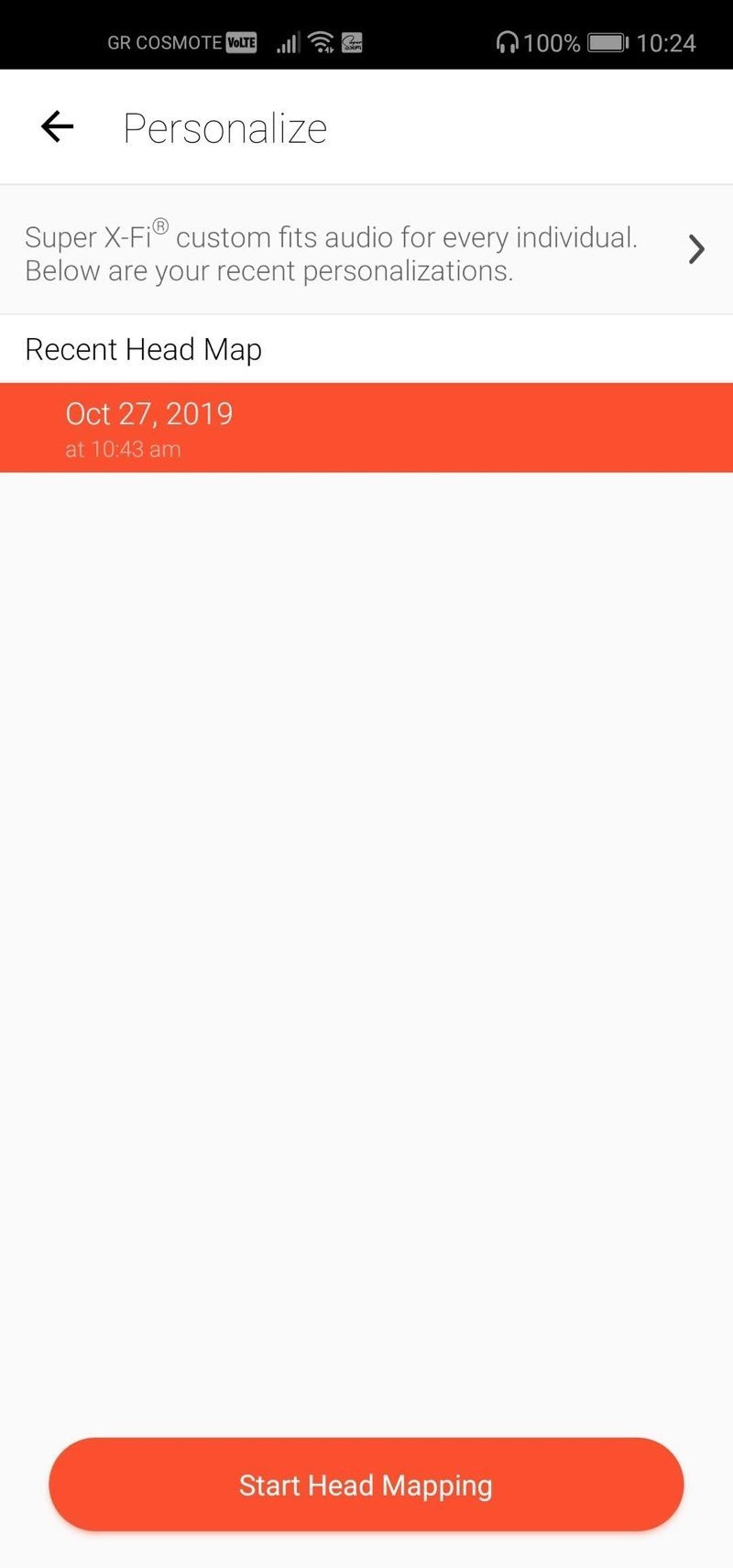Start Head Mapping
733x1568 pixels.
pyautogui.click(x=366, y=1485)
